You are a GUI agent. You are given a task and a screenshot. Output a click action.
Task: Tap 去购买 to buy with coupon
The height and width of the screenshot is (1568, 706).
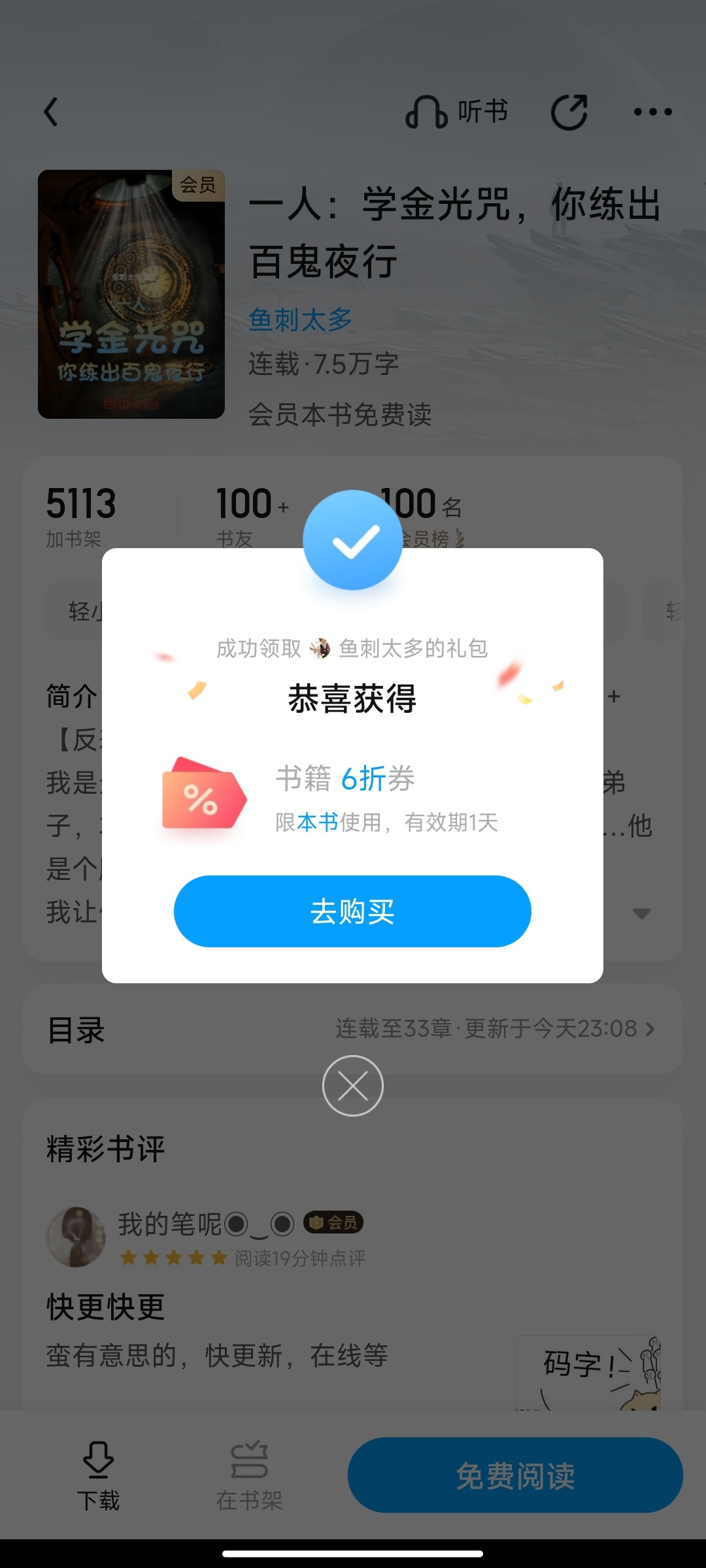click(352, 911)
